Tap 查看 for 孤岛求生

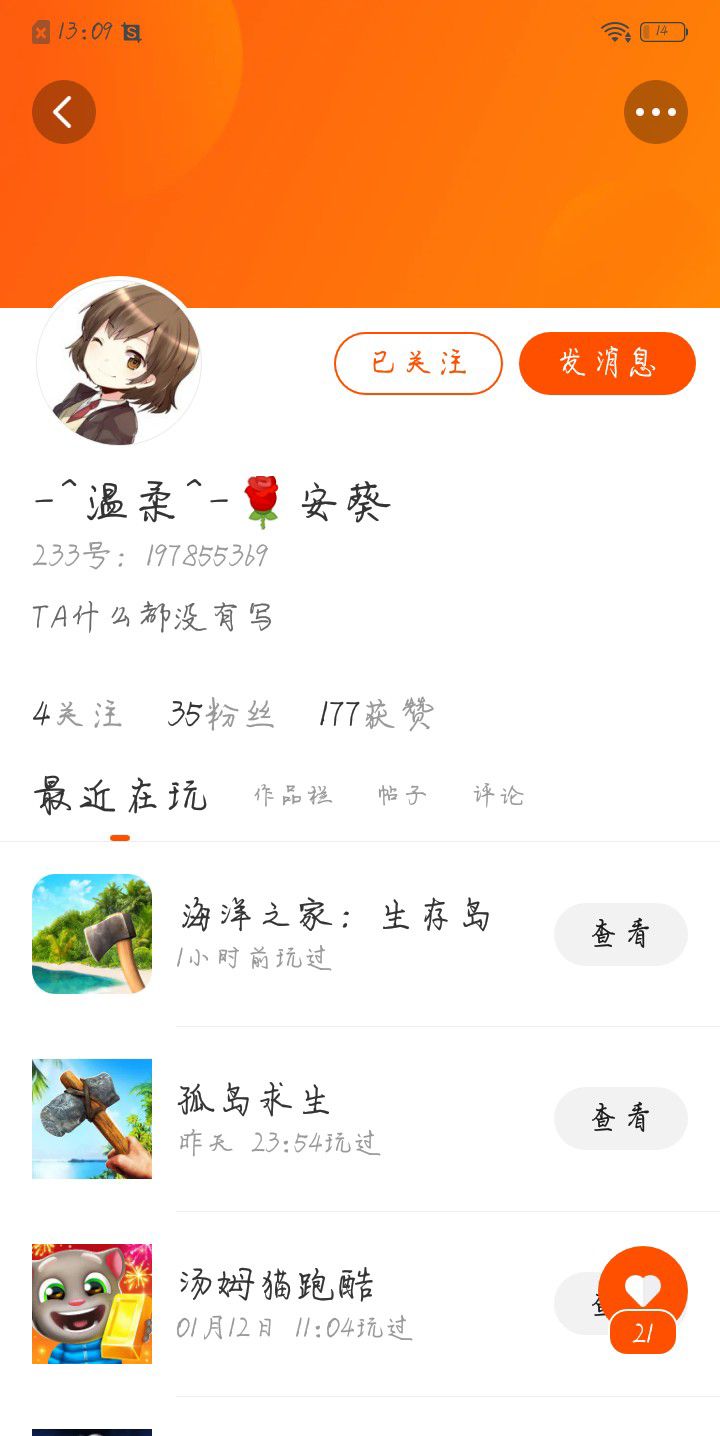point(621,1118)
